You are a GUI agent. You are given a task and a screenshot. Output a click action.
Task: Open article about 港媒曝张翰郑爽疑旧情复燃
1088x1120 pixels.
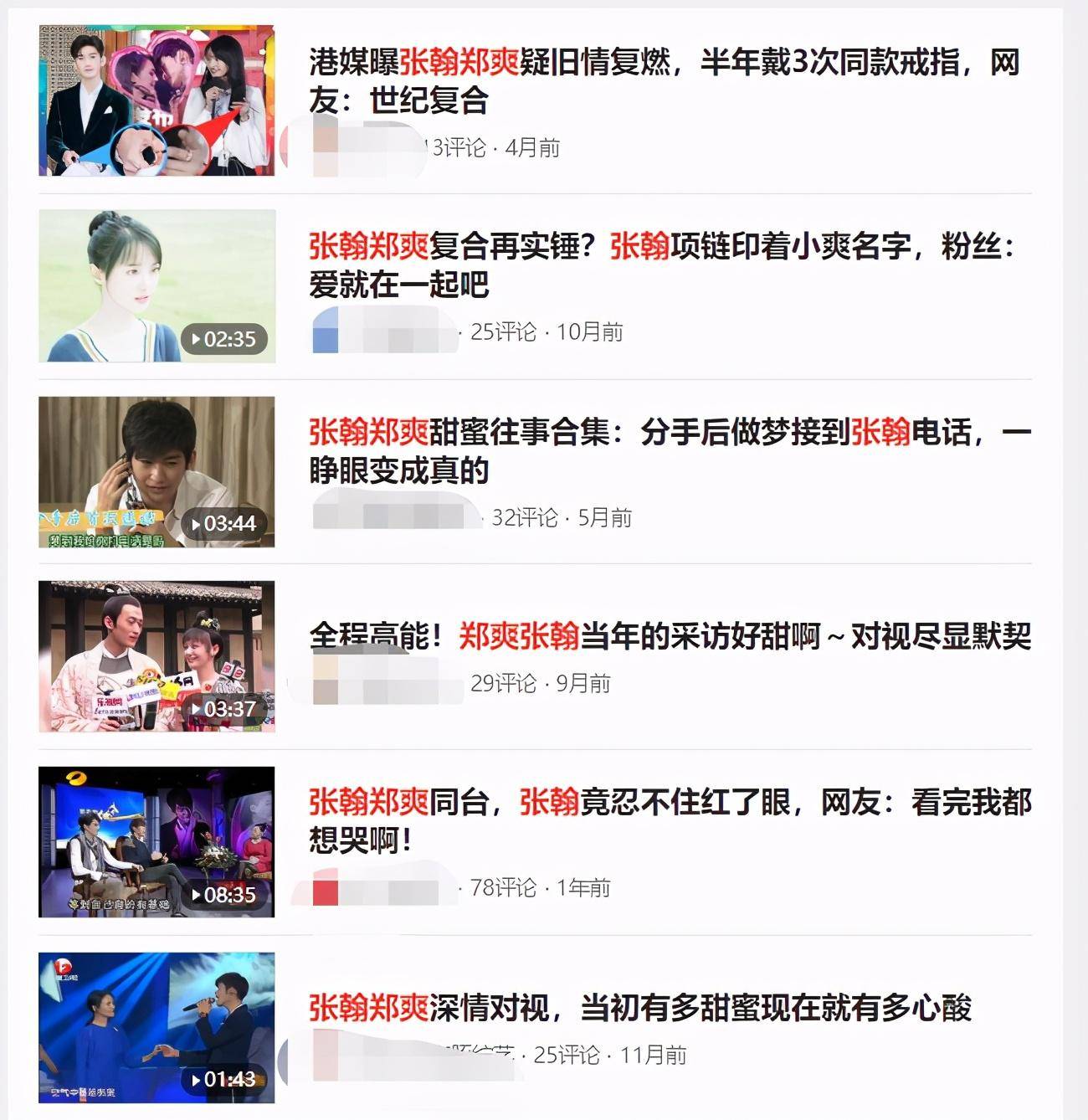[x=663, y=81]
